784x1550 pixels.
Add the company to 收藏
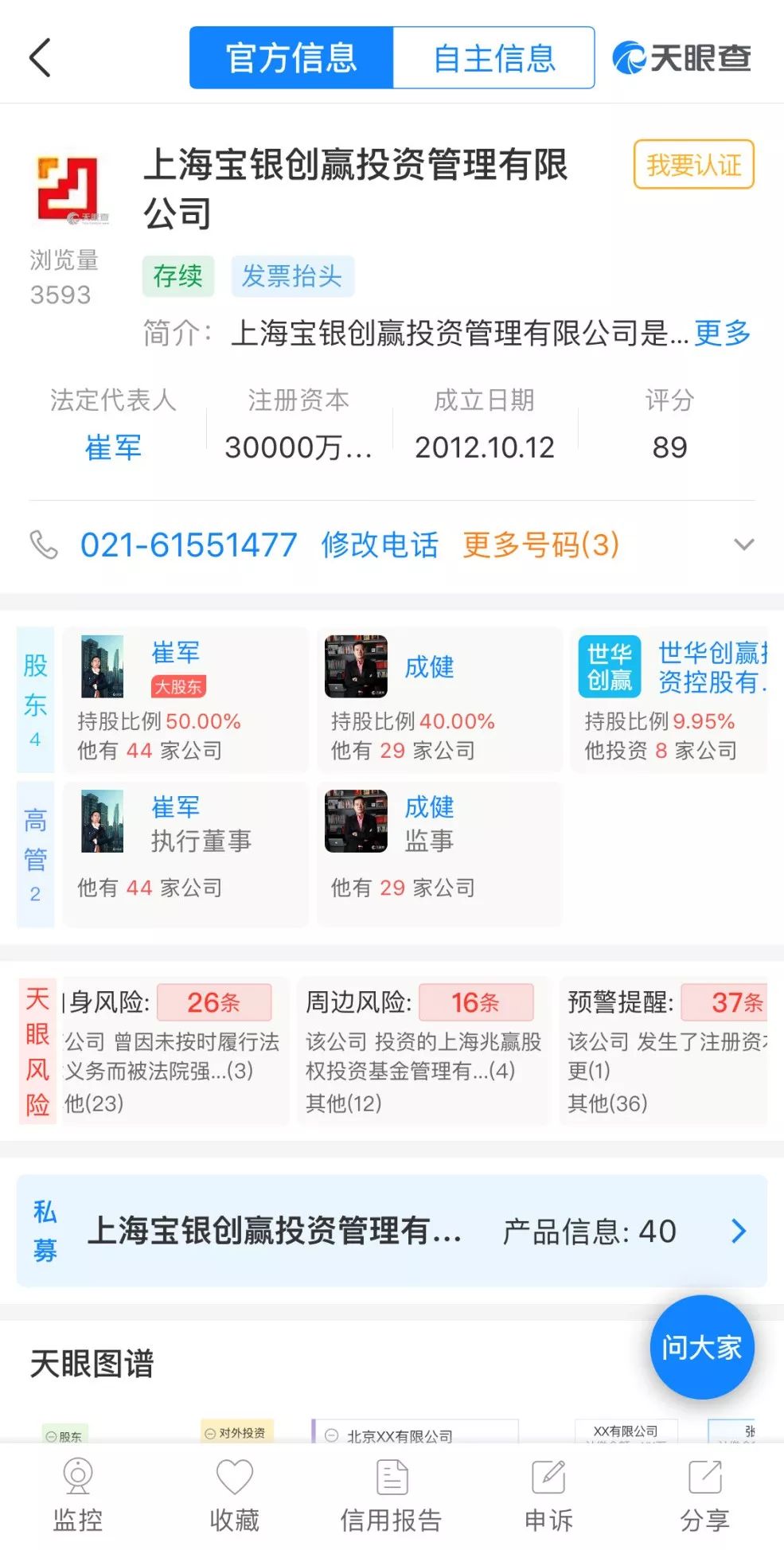[x=235, y=1495]
